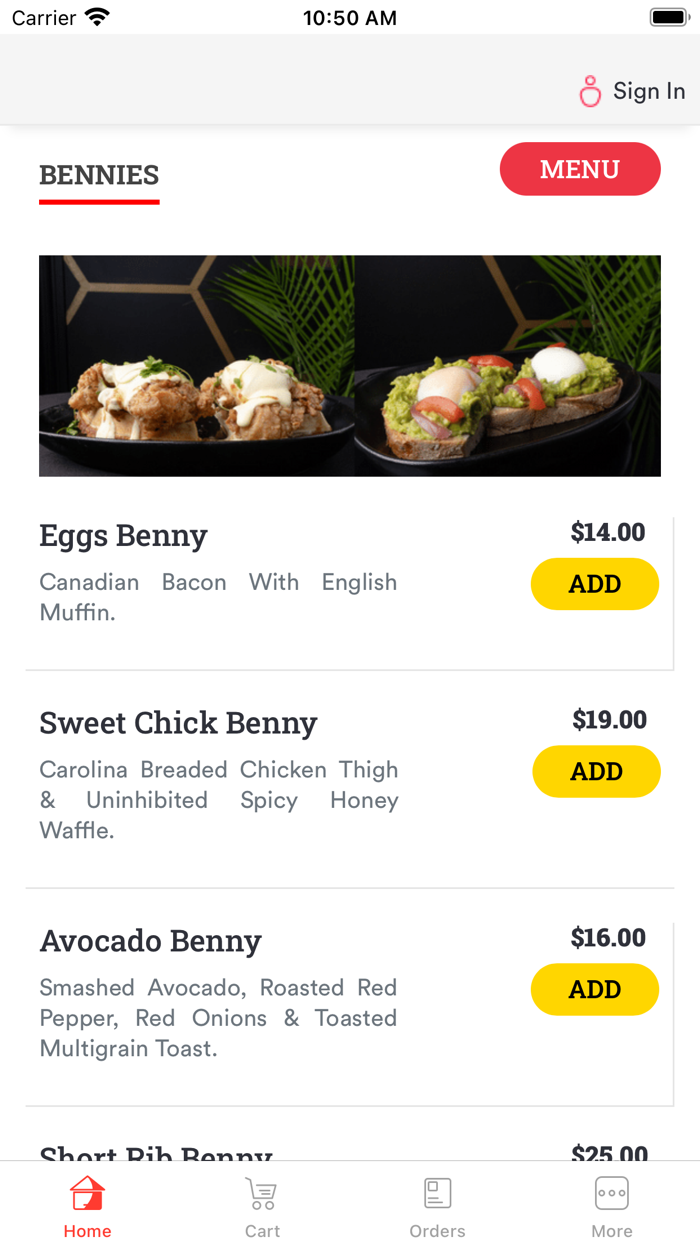Switch to the Cart tab

[x=262, y=1204]
